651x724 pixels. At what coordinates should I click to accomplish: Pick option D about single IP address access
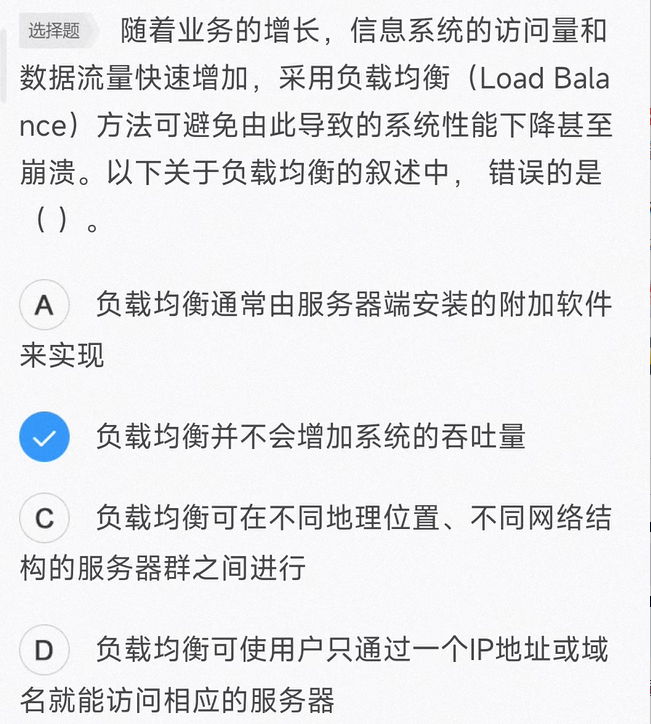(44, 651)
